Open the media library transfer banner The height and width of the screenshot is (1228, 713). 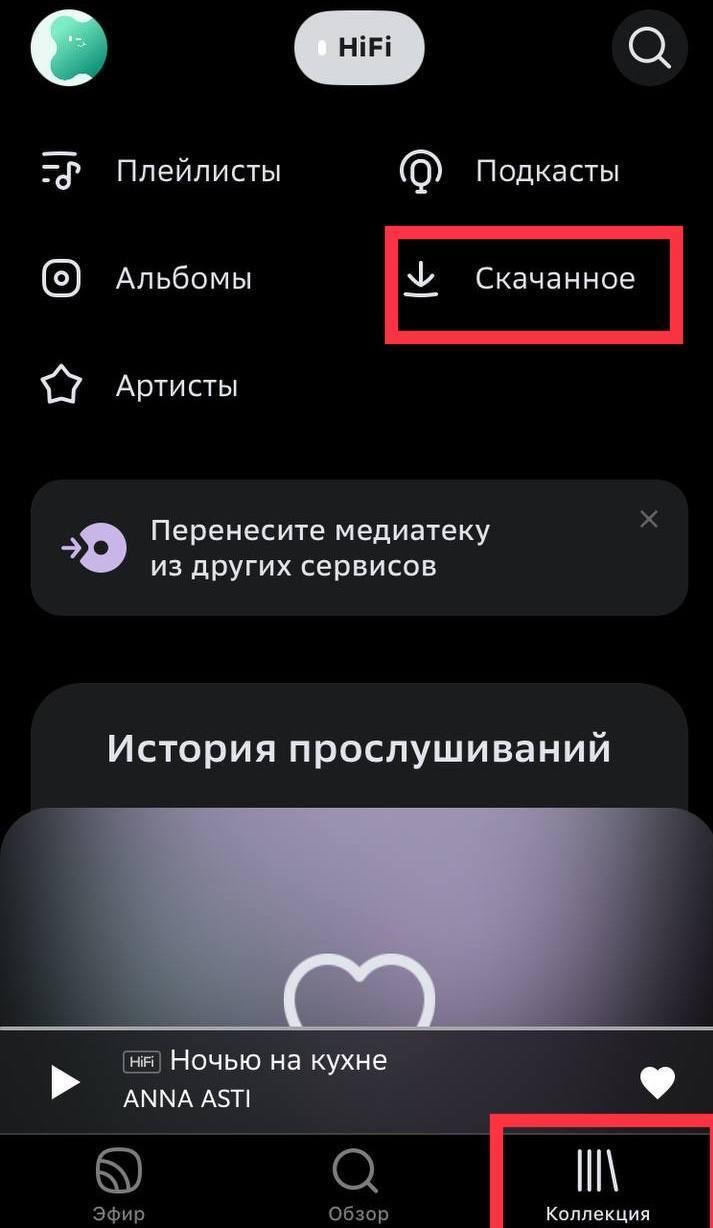point(320,547)
